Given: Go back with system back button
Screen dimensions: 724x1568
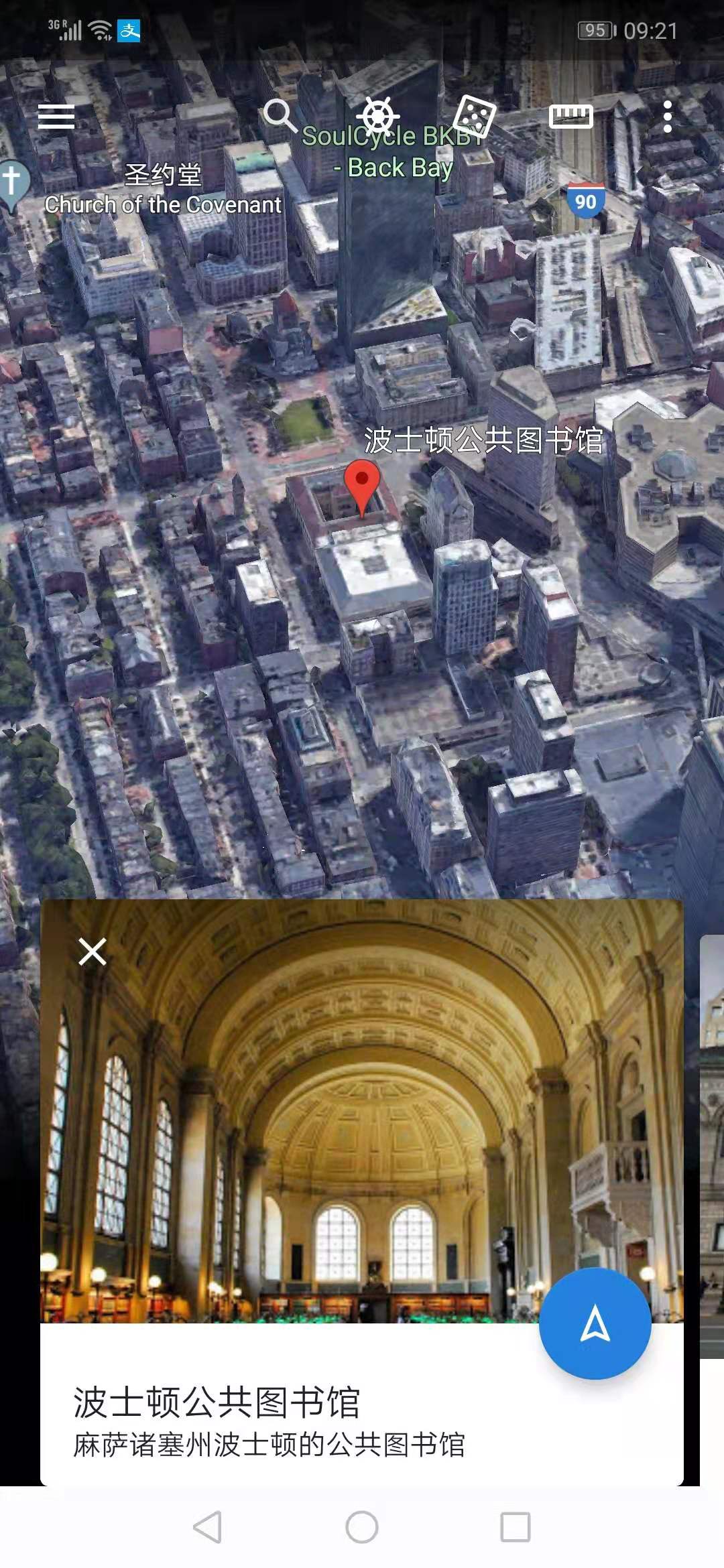Looking at the screenshot, I should pyautogui.click(x=207, y=1527).
